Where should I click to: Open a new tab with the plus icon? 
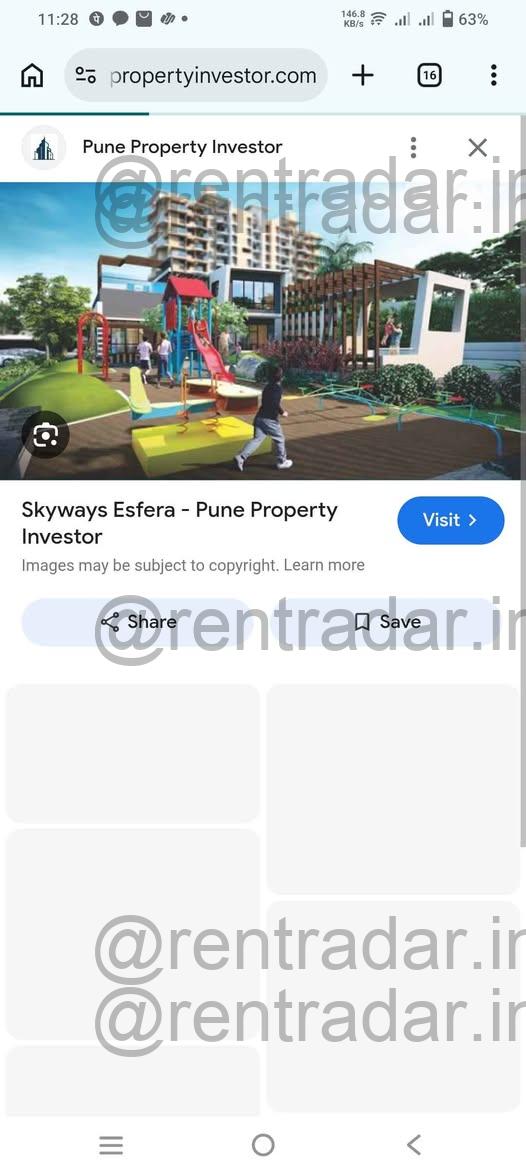362,76
